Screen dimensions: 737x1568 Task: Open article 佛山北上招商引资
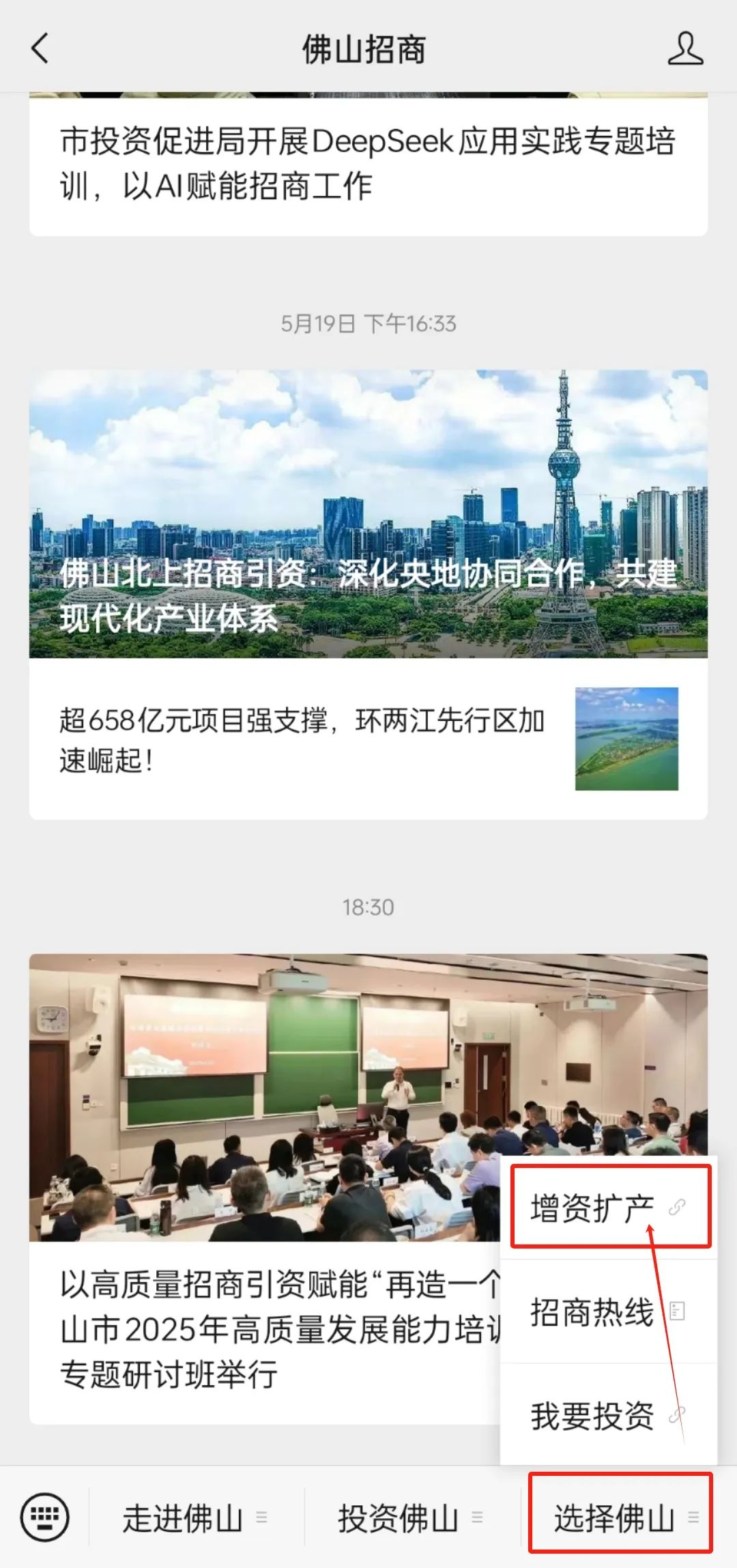coord(367,513)
